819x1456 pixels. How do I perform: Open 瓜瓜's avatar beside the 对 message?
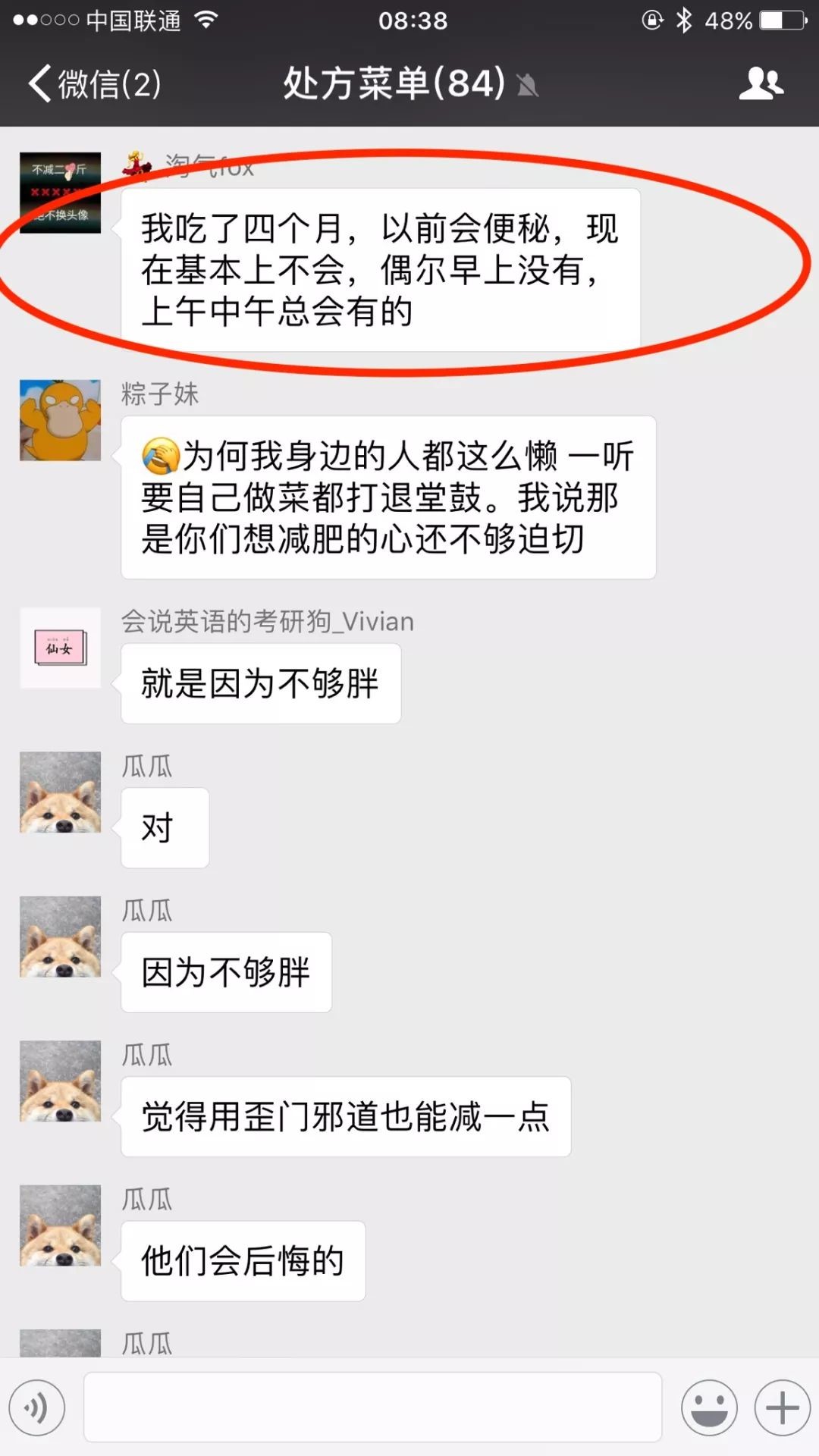60,792
